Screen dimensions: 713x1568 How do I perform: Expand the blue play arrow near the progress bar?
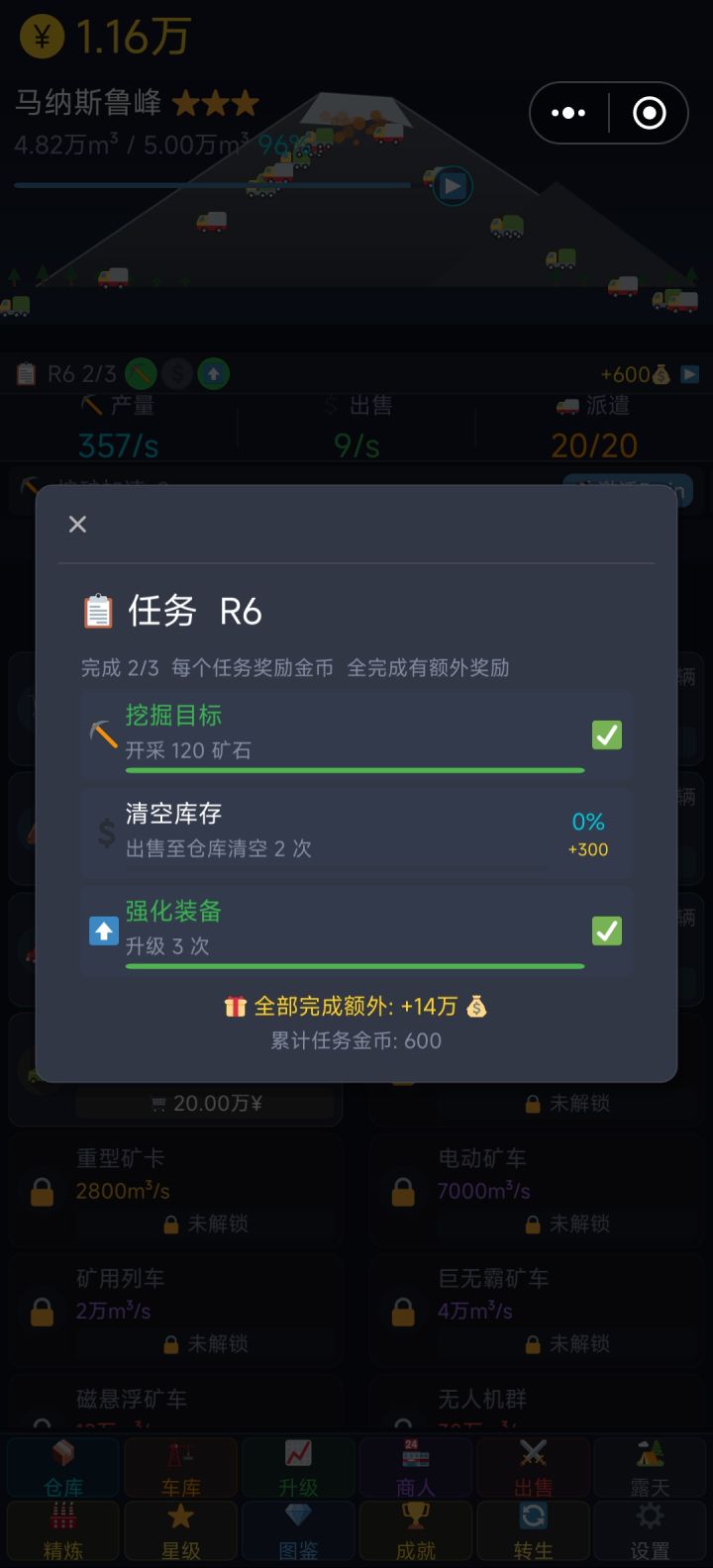pos(452,185)
